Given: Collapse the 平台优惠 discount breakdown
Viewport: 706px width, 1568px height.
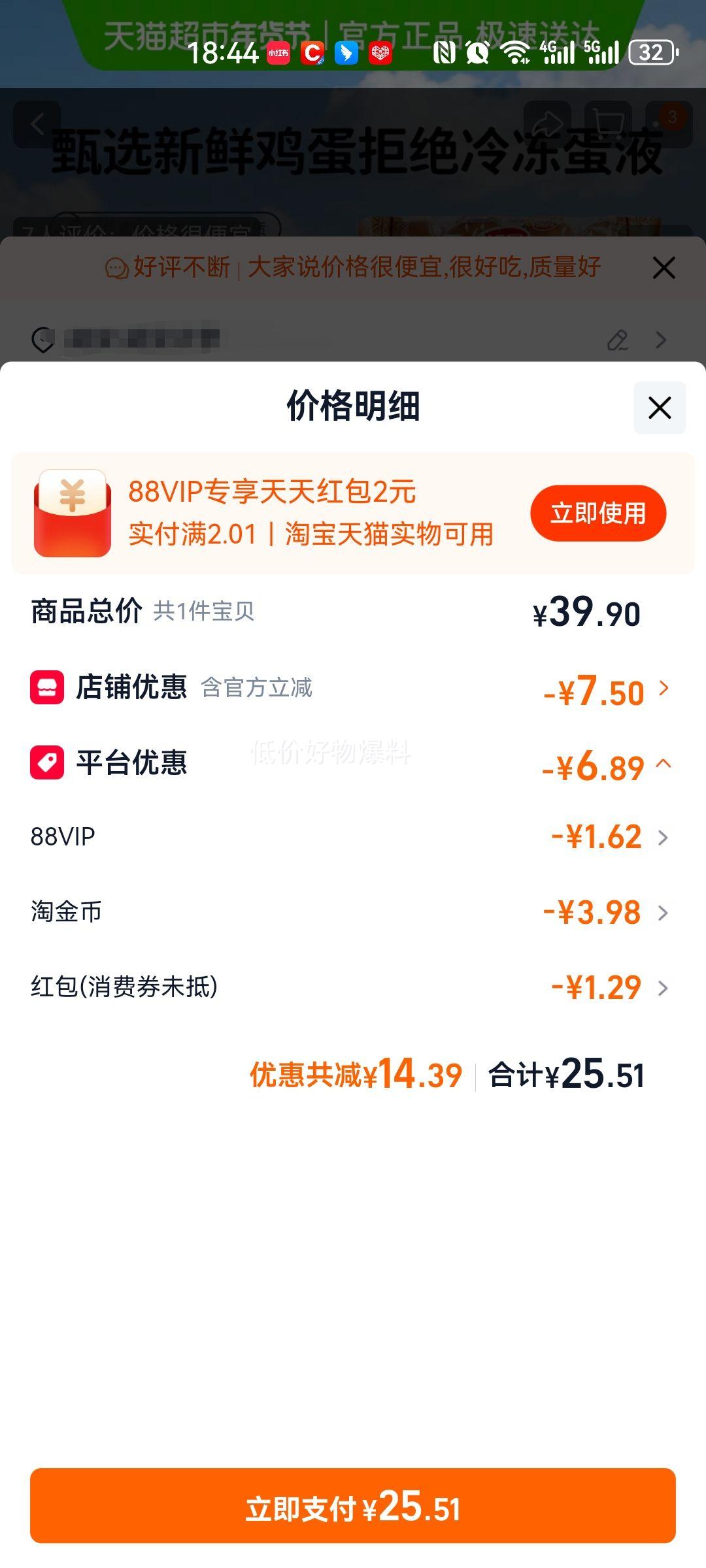Looking at the screenshot, I should pos(665,763).
